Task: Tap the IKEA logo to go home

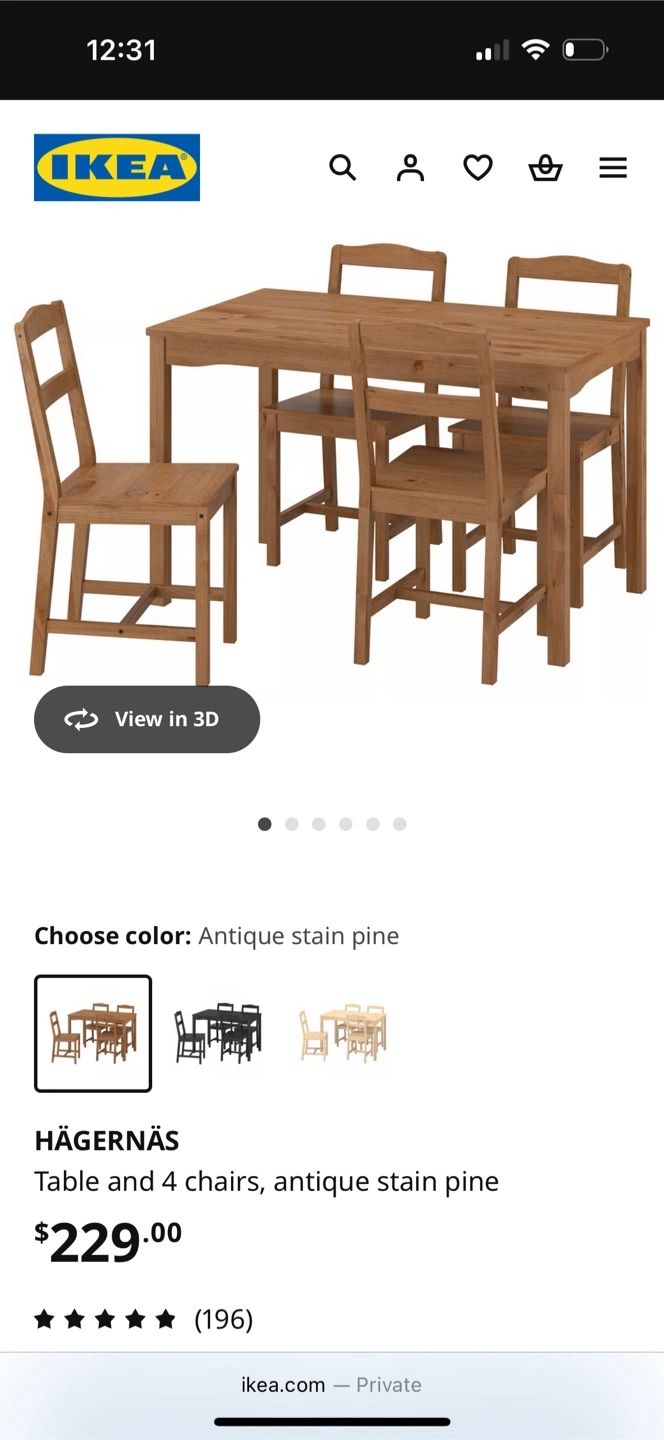Action: (117, 167)
